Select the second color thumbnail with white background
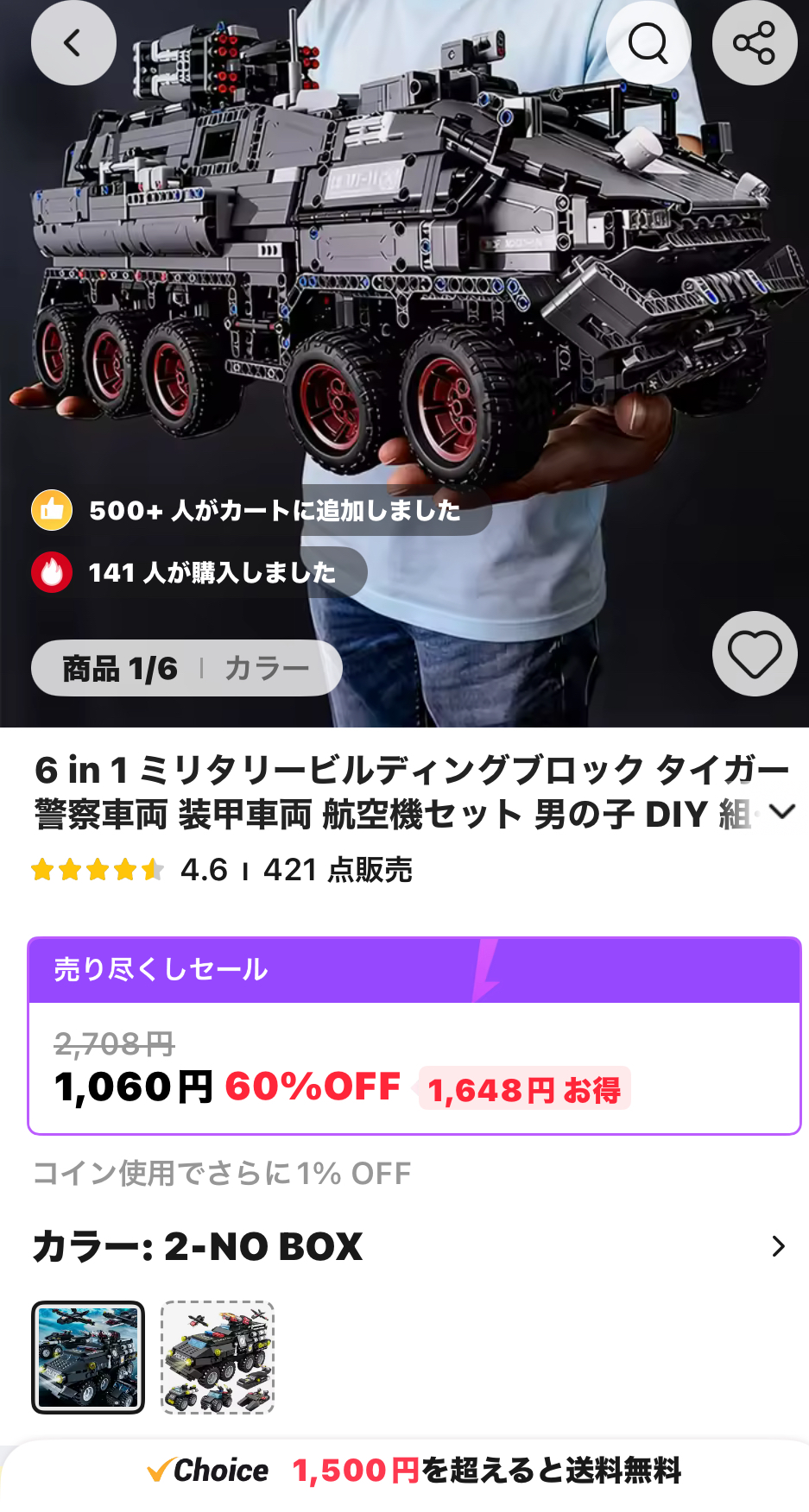 click(x=218, y=1358)
